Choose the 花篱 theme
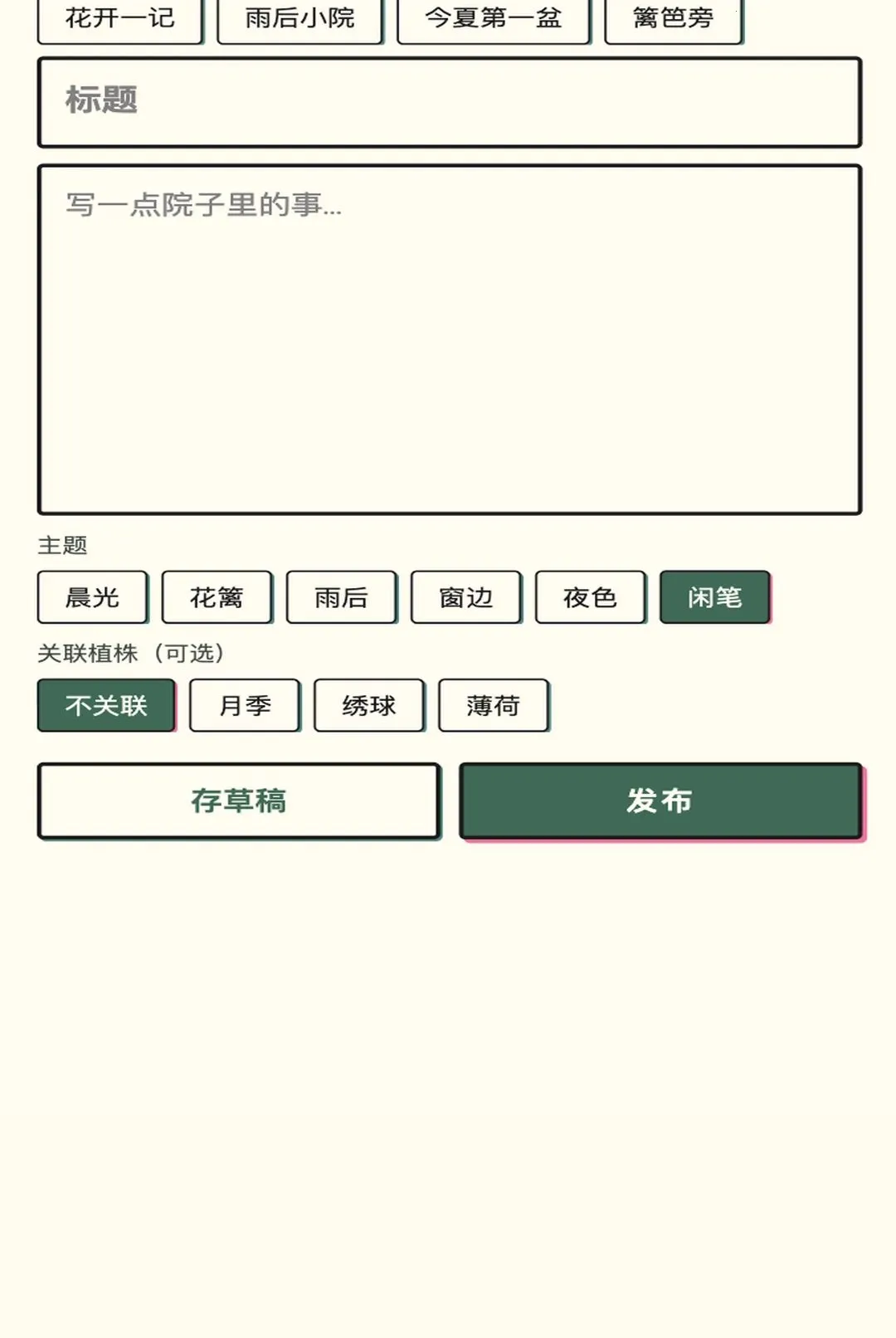This screenshot has width=896, height=1338. [217, 596]
